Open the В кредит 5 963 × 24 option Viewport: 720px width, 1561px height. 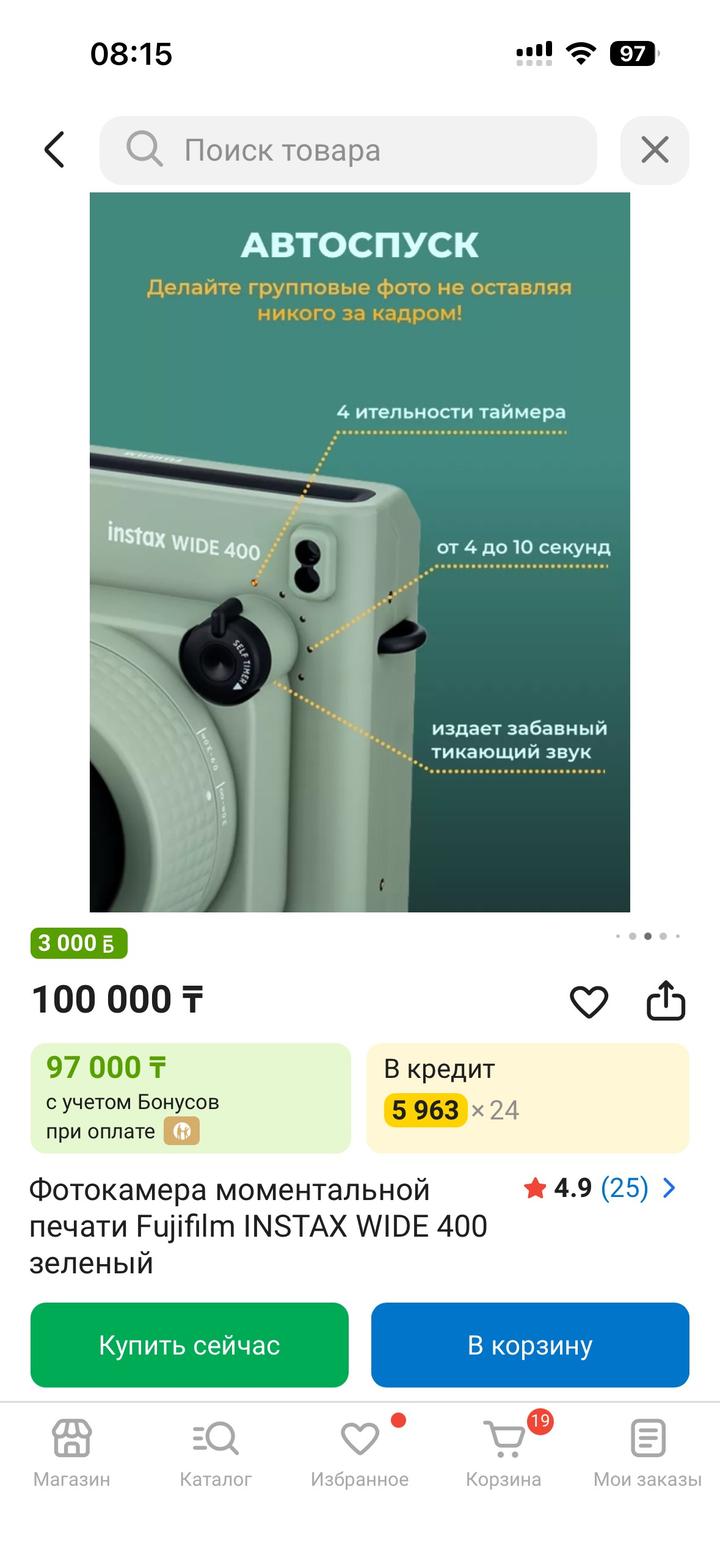coord(528,1098)
